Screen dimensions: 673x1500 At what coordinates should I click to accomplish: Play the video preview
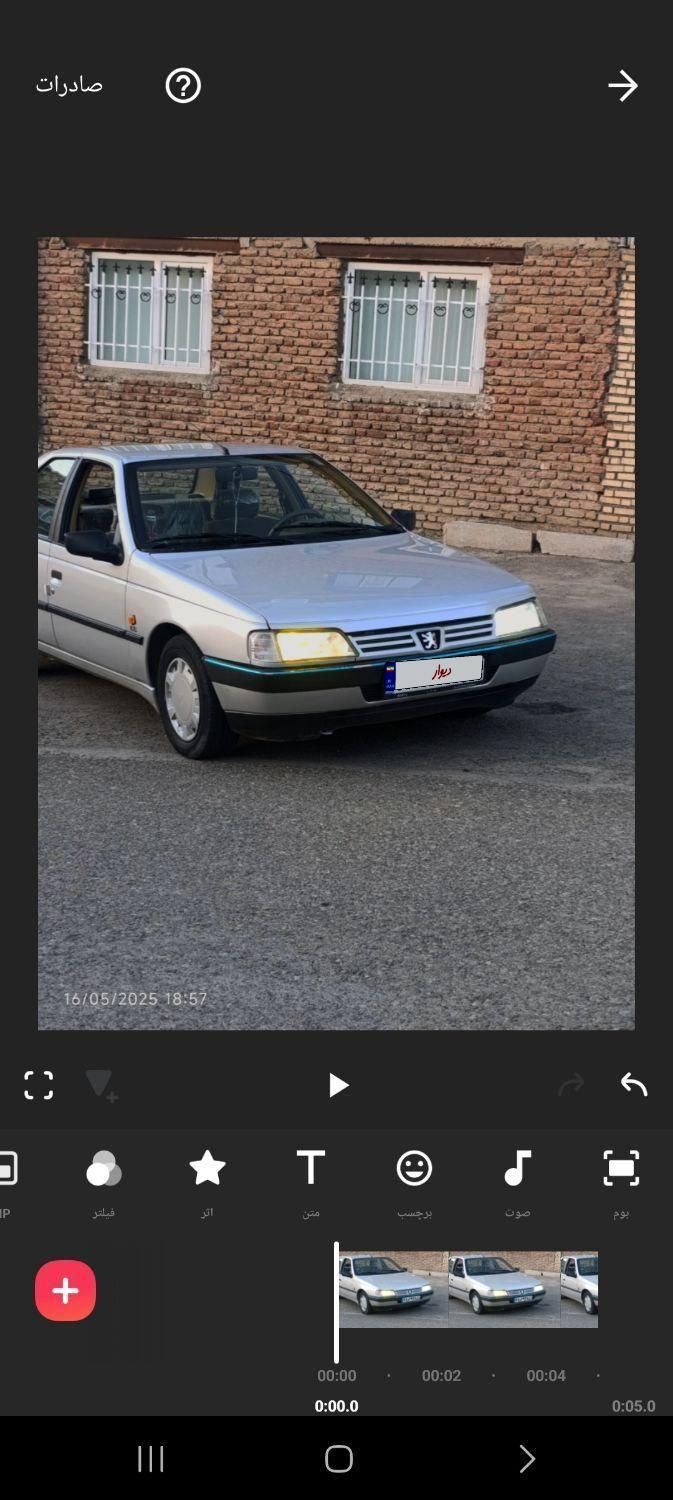[338, 1085]
